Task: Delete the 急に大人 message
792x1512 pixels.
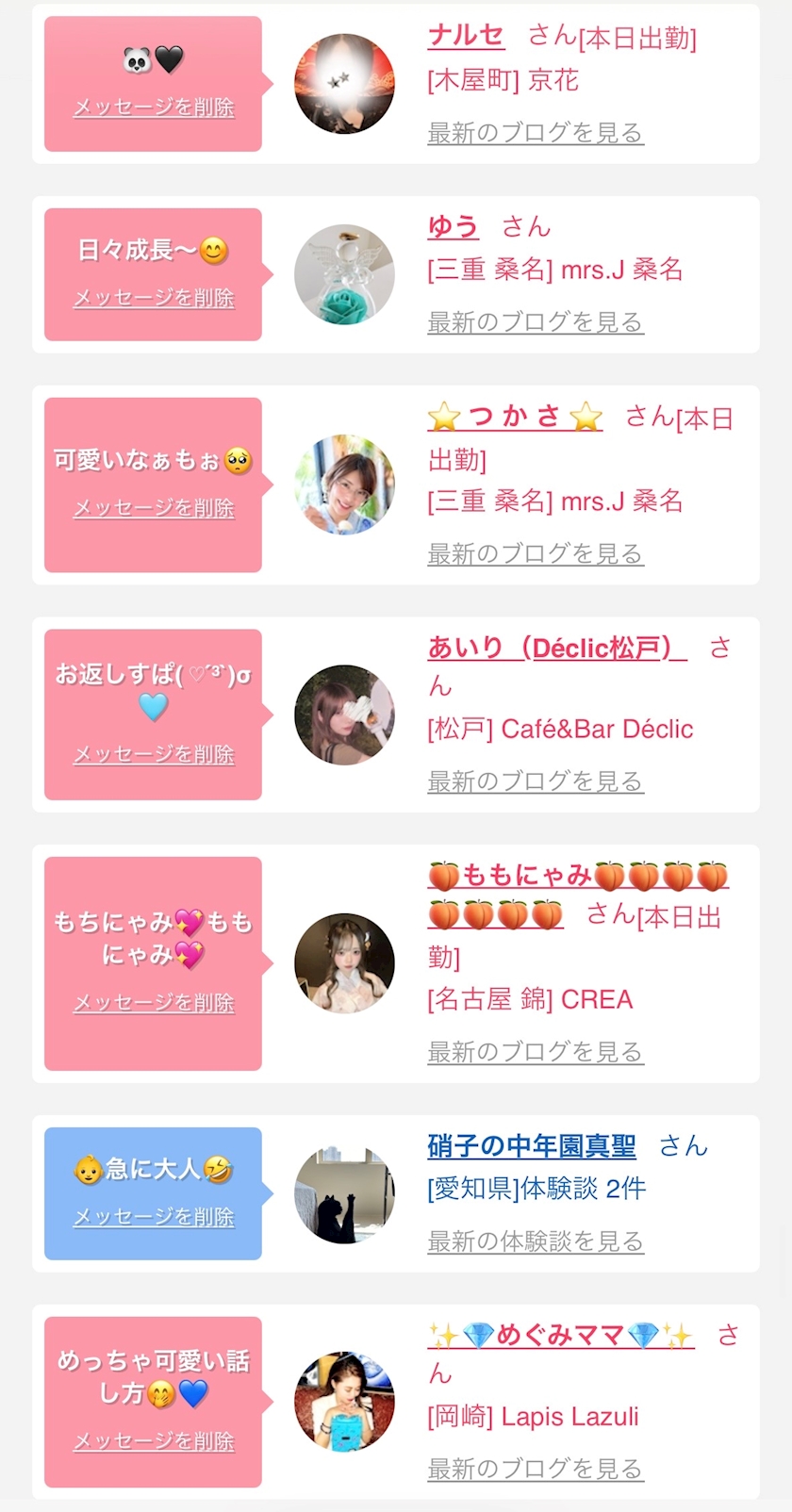Action: pos(154,1217)
